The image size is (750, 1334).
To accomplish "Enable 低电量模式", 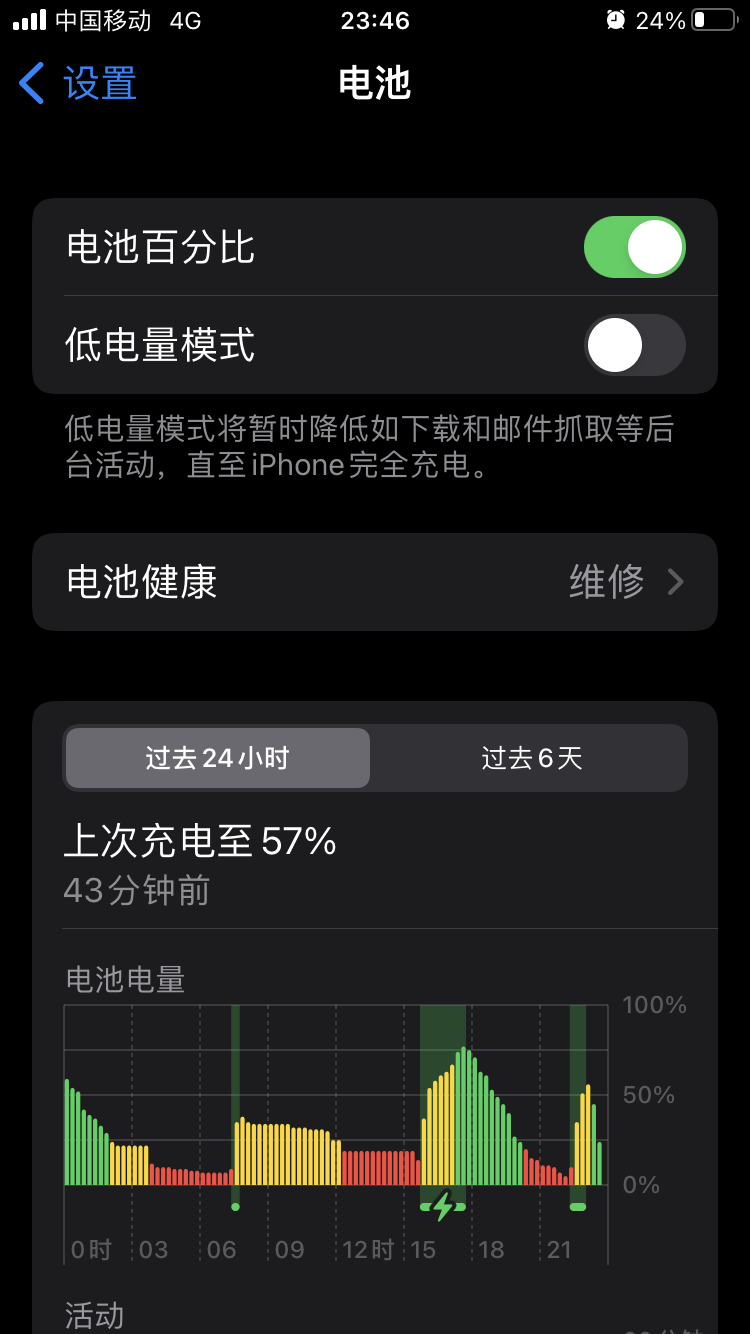I will pos(634,345).
